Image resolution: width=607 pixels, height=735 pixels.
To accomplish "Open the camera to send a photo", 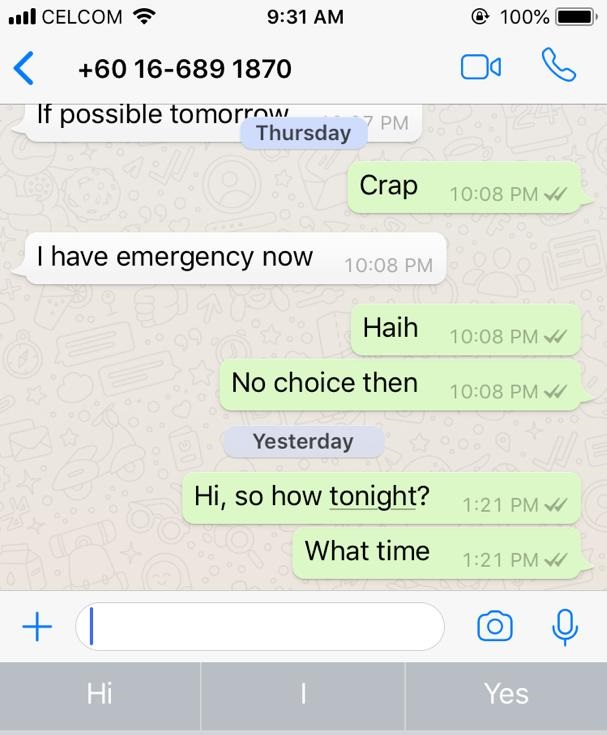I will click(x=495, y=626).
